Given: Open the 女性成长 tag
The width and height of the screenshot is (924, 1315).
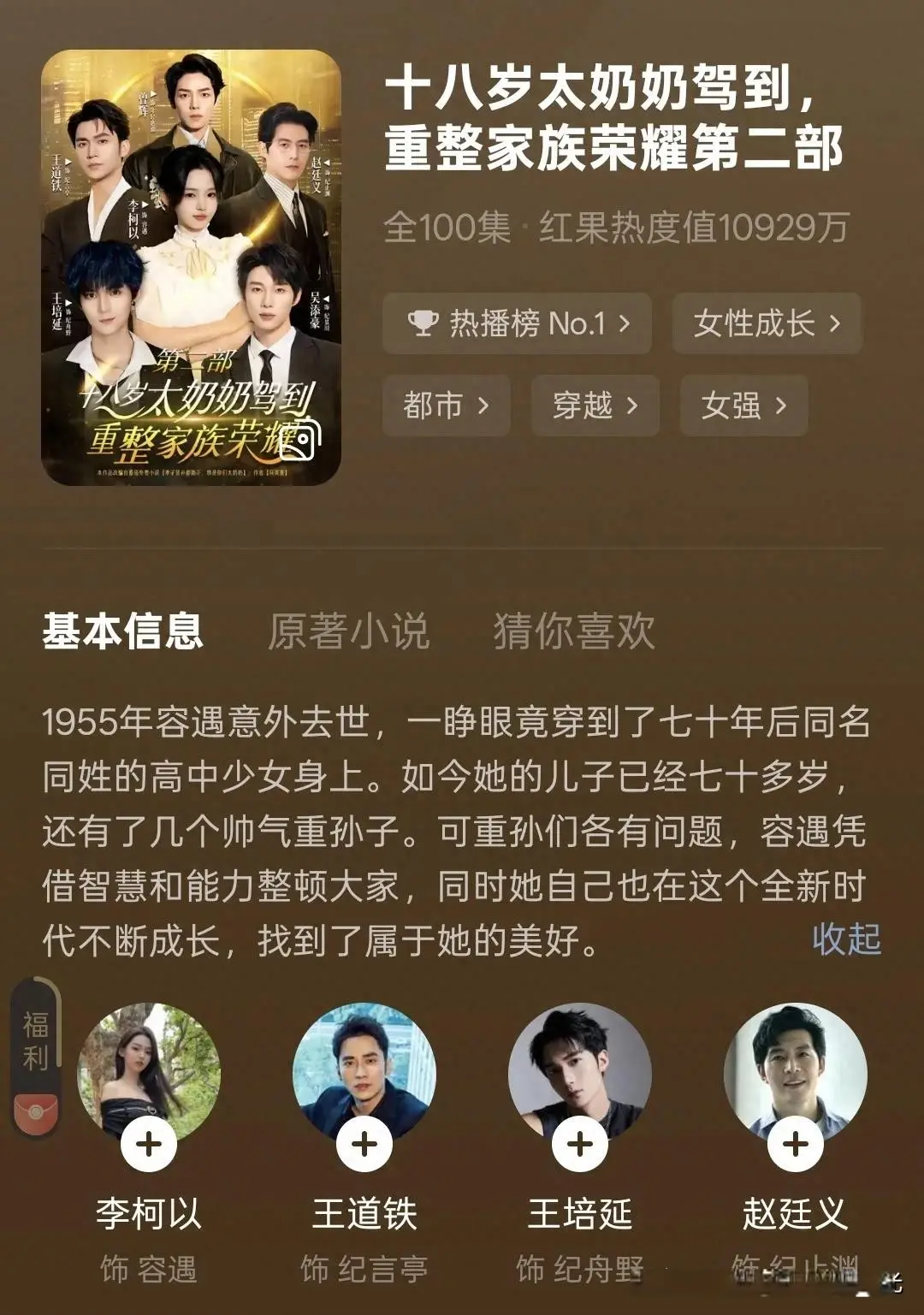Looking at the screenshot, I should (x=766, y=323).
